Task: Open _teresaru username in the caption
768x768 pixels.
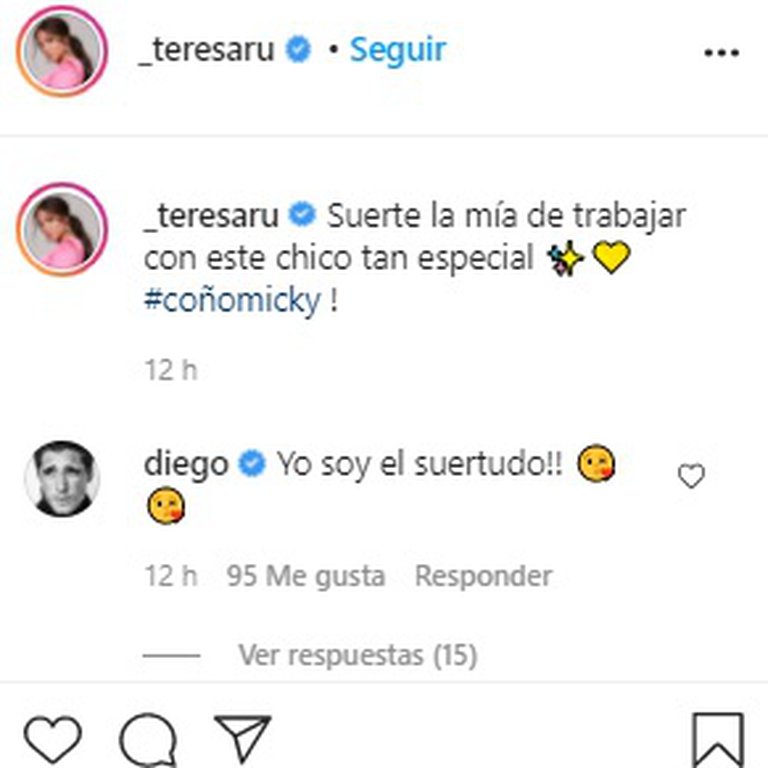Action: point(214,215)
